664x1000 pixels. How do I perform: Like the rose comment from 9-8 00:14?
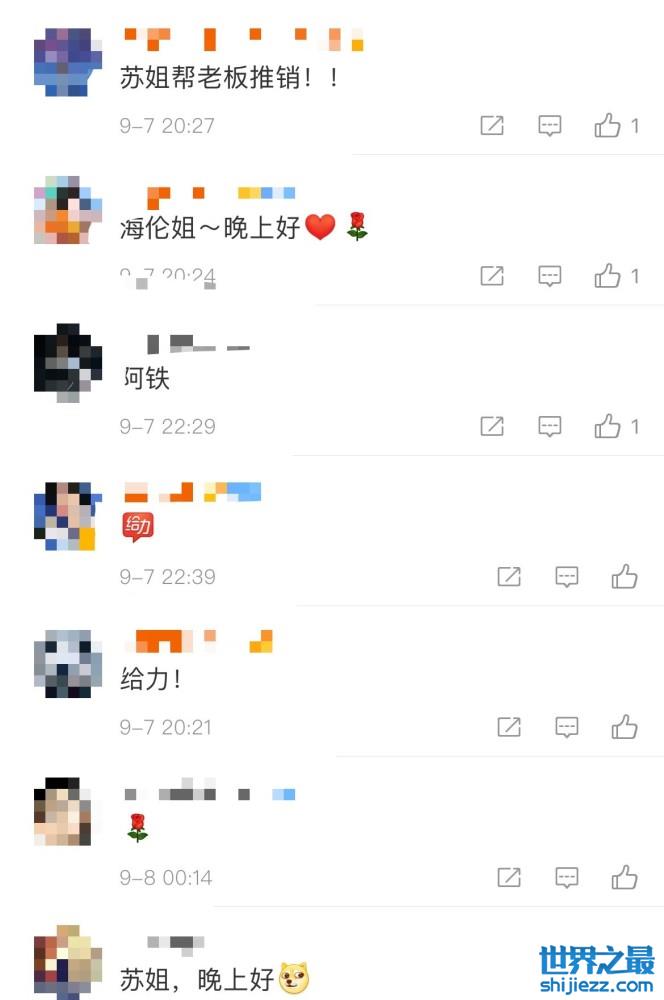[x=625, y=878]
